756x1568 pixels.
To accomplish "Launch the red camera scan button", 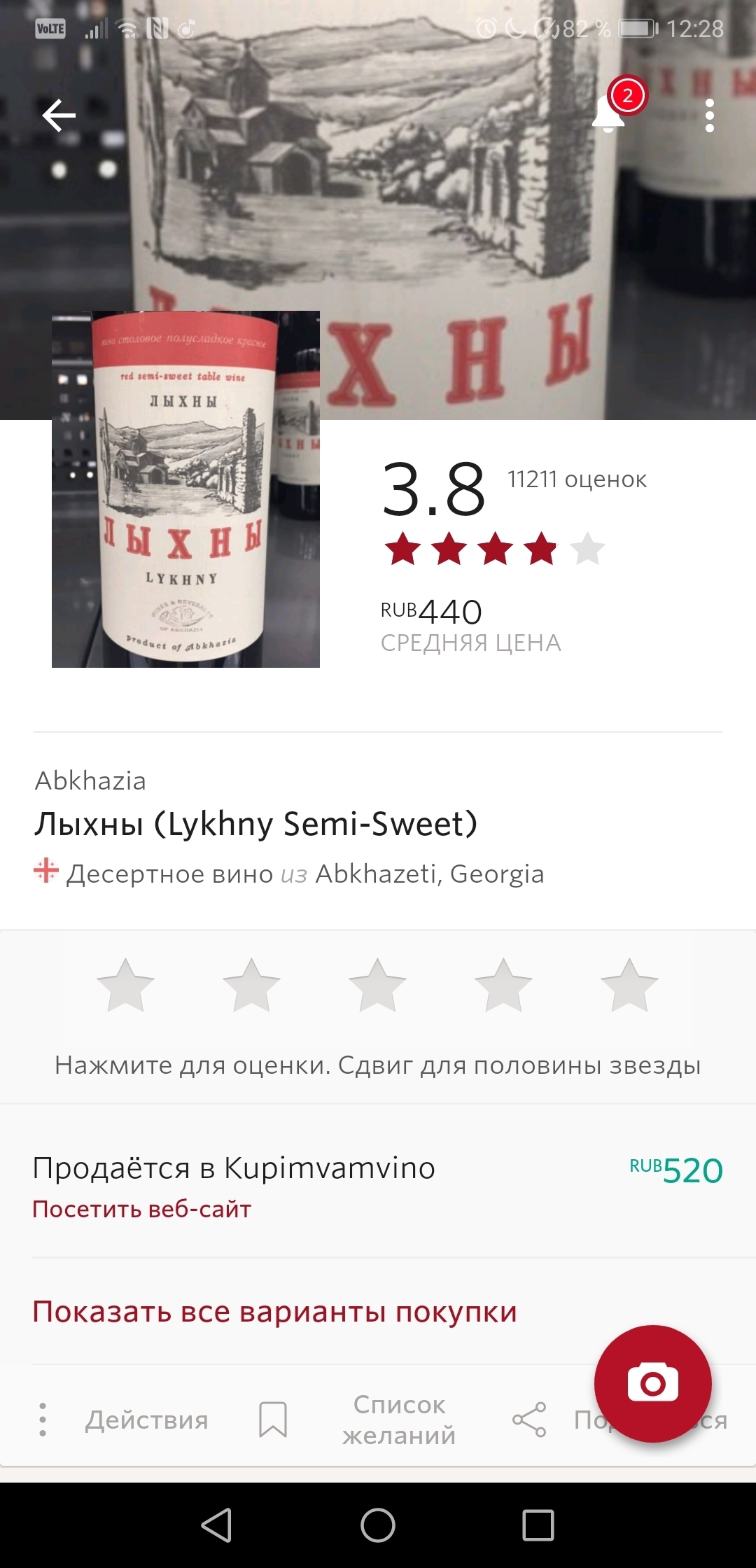I will coord(652,1383).
